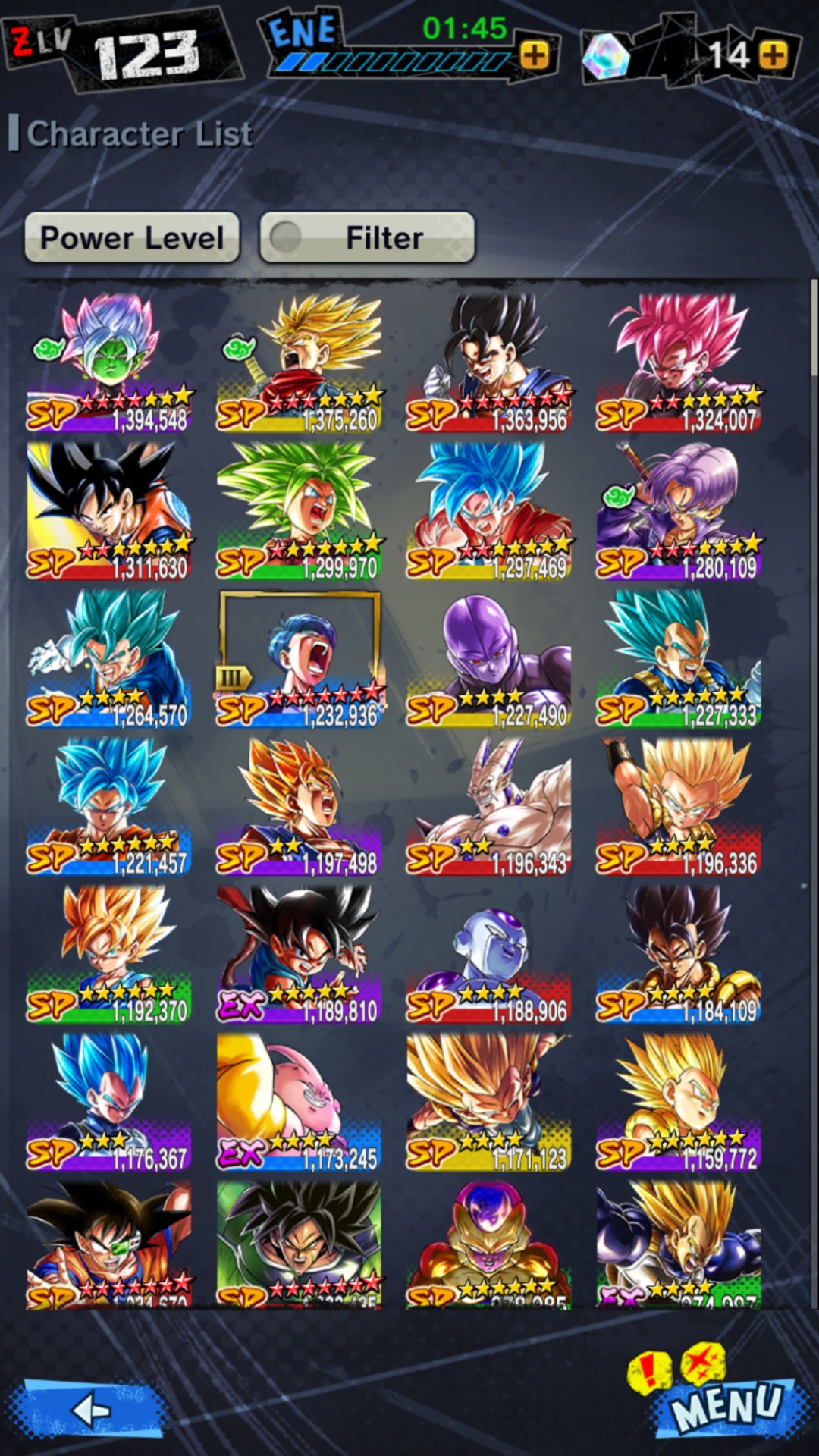
Task: Add crystals with the plus icon
Action: 773,55
